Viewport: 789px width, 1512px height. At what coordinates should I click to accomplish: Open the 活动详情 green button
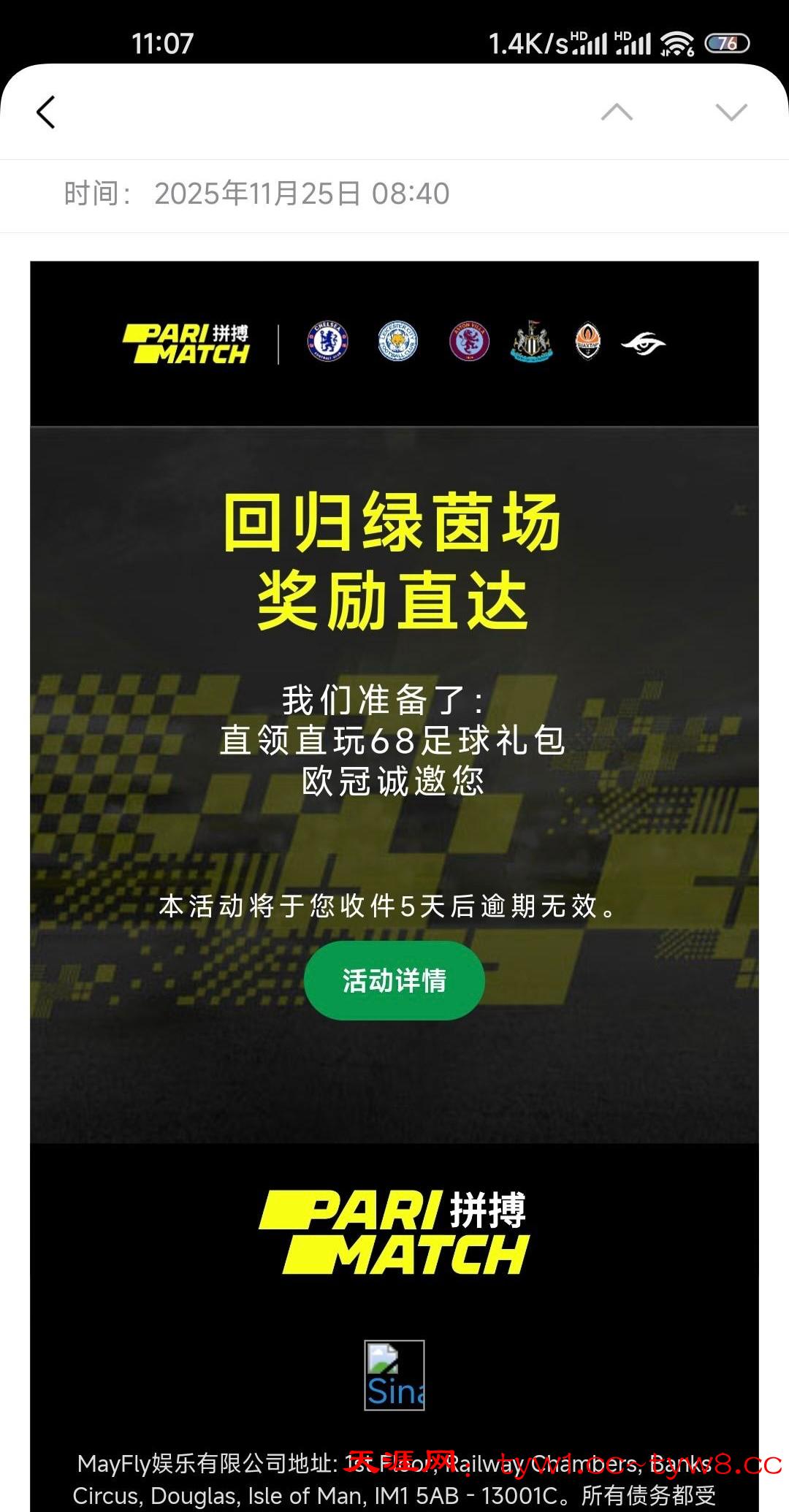pos(394,980)
